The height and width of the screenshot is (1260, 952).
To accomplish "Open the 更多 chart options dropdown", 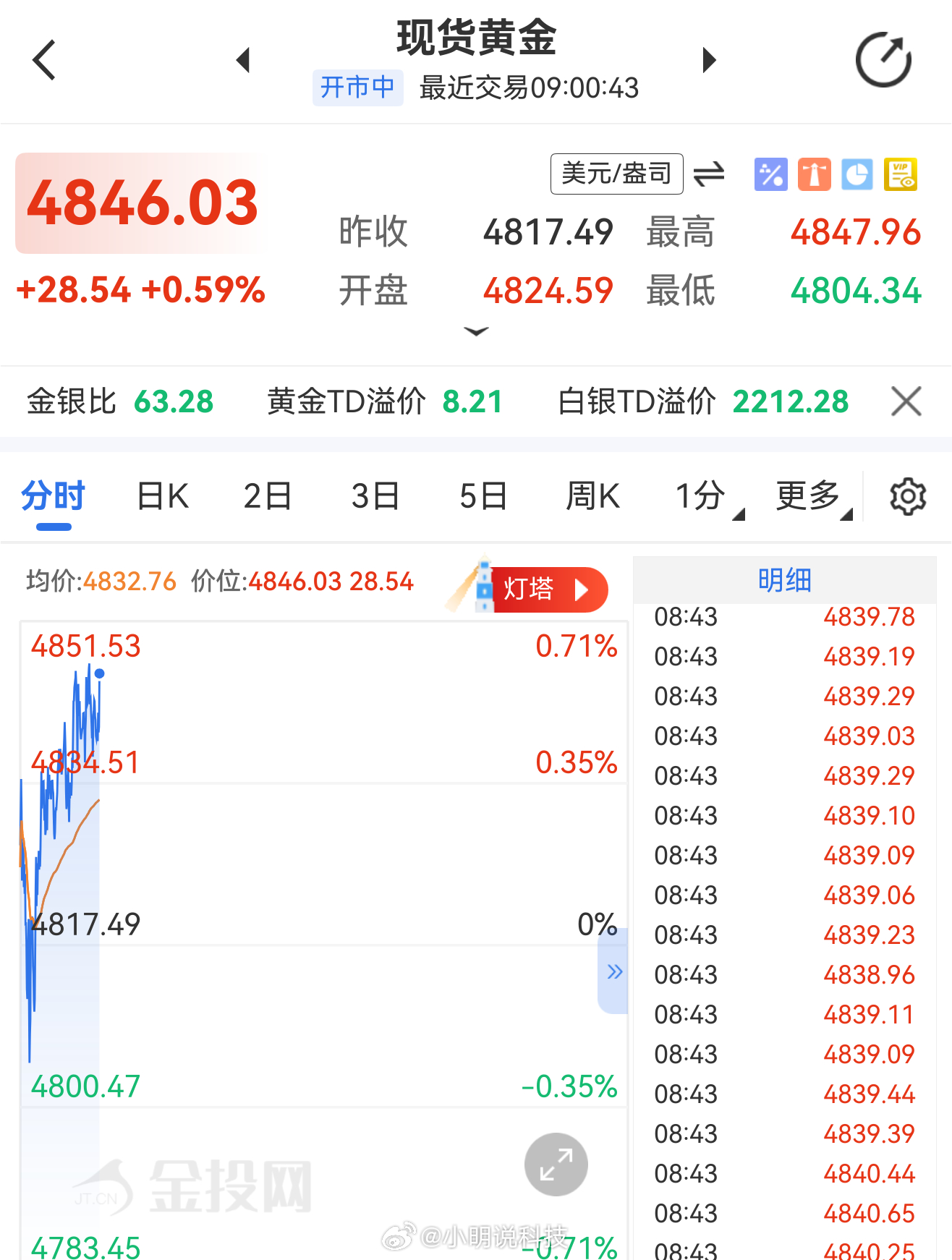I will pos(808,496).
